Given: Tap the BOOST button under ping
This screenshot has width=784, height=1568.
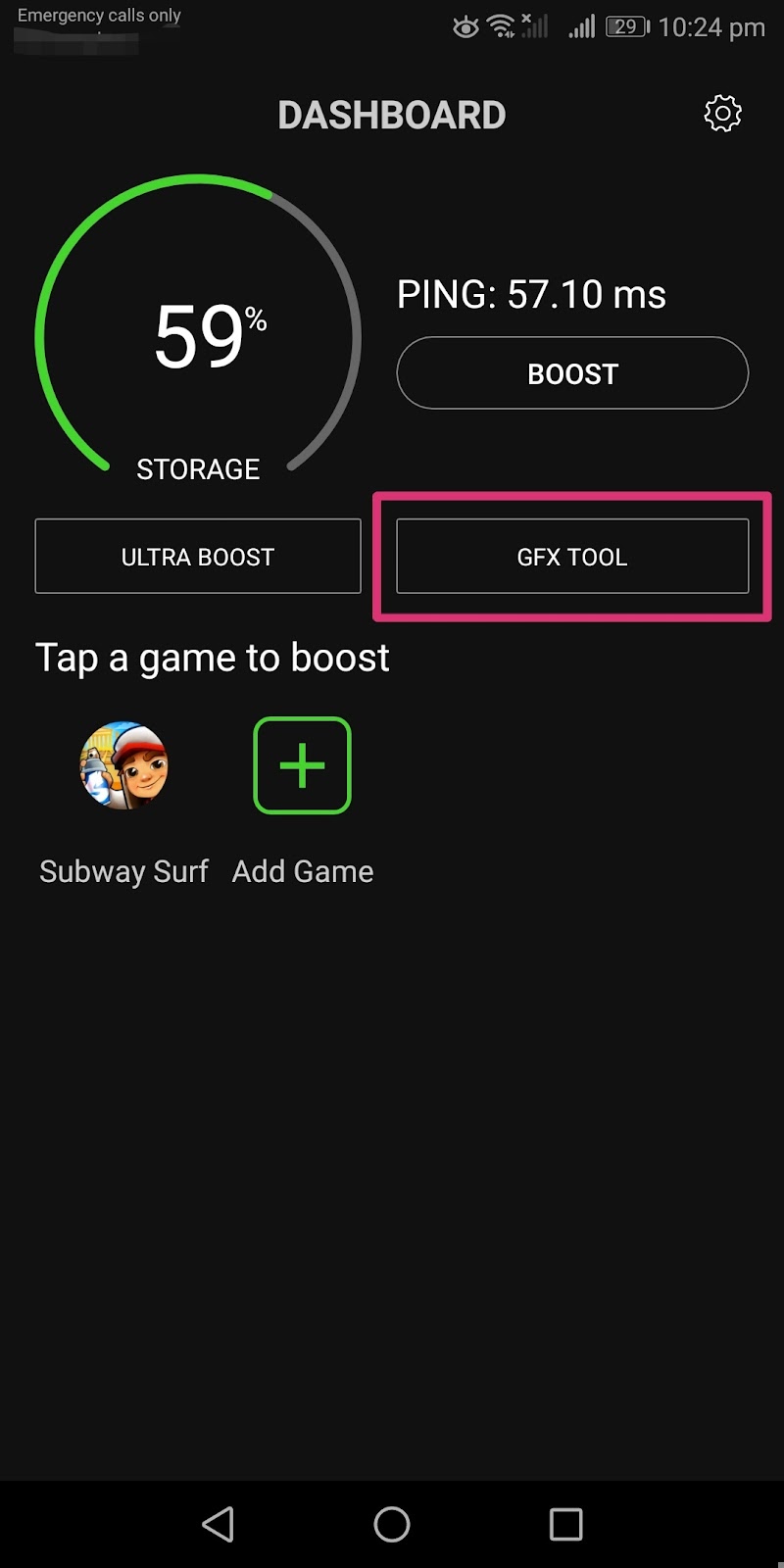Looking at the screenshot, I should [x=572, y=373].
